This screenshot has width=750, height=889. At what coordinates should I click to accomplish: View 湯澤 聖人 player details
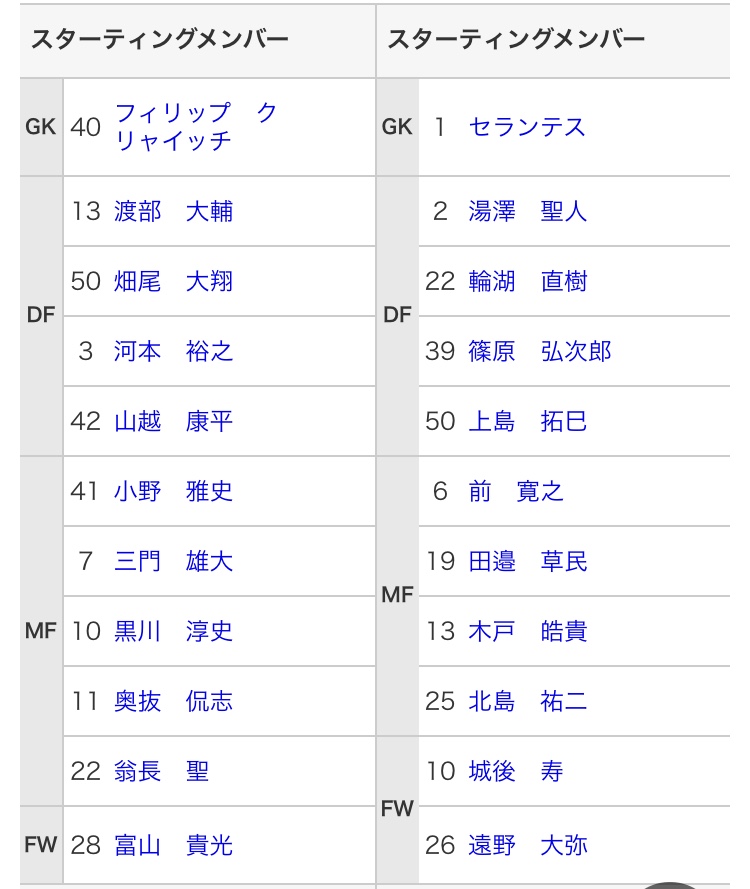527,212
